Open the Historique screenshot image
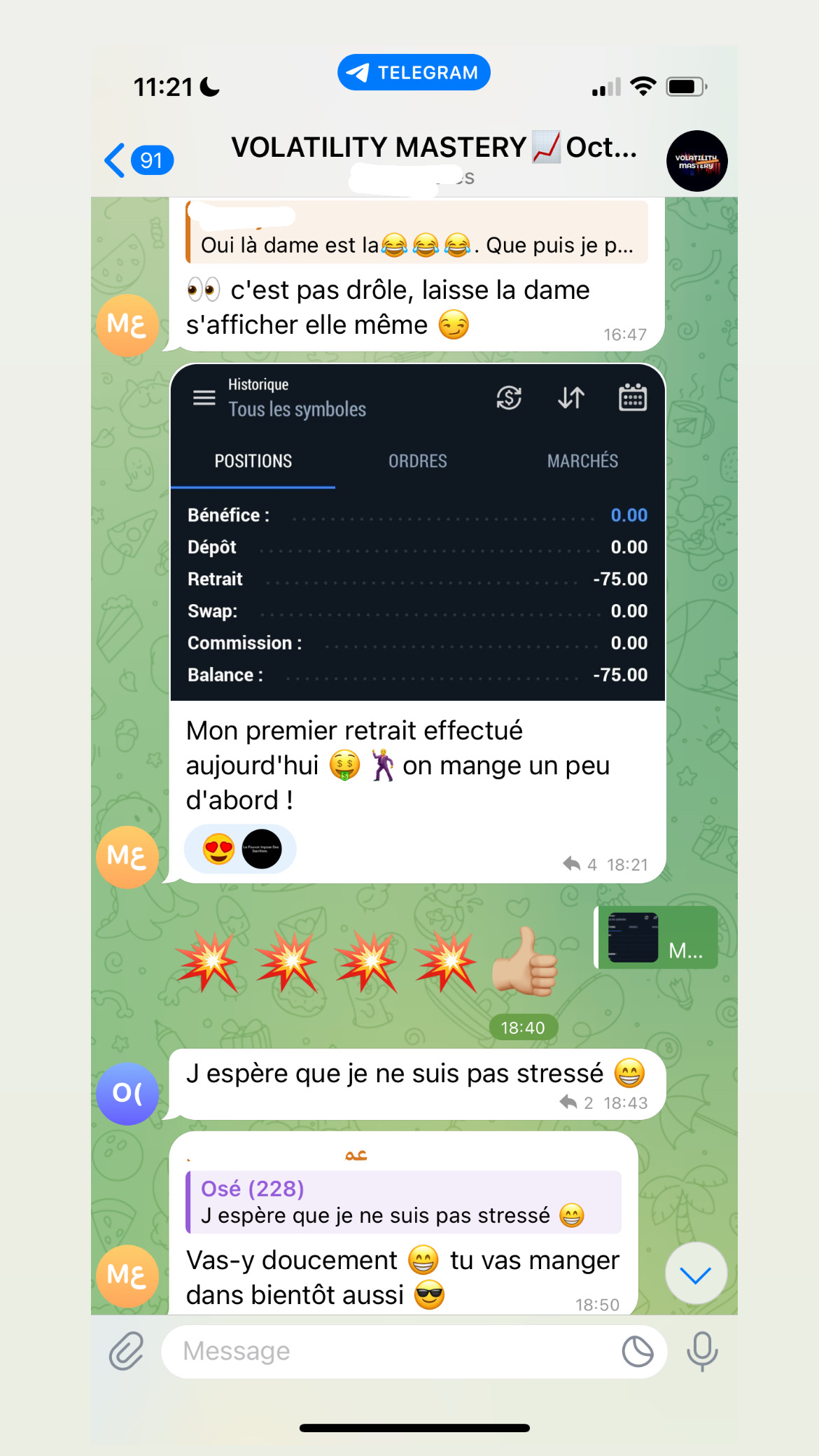819x1456 pixels. [417, 532]
